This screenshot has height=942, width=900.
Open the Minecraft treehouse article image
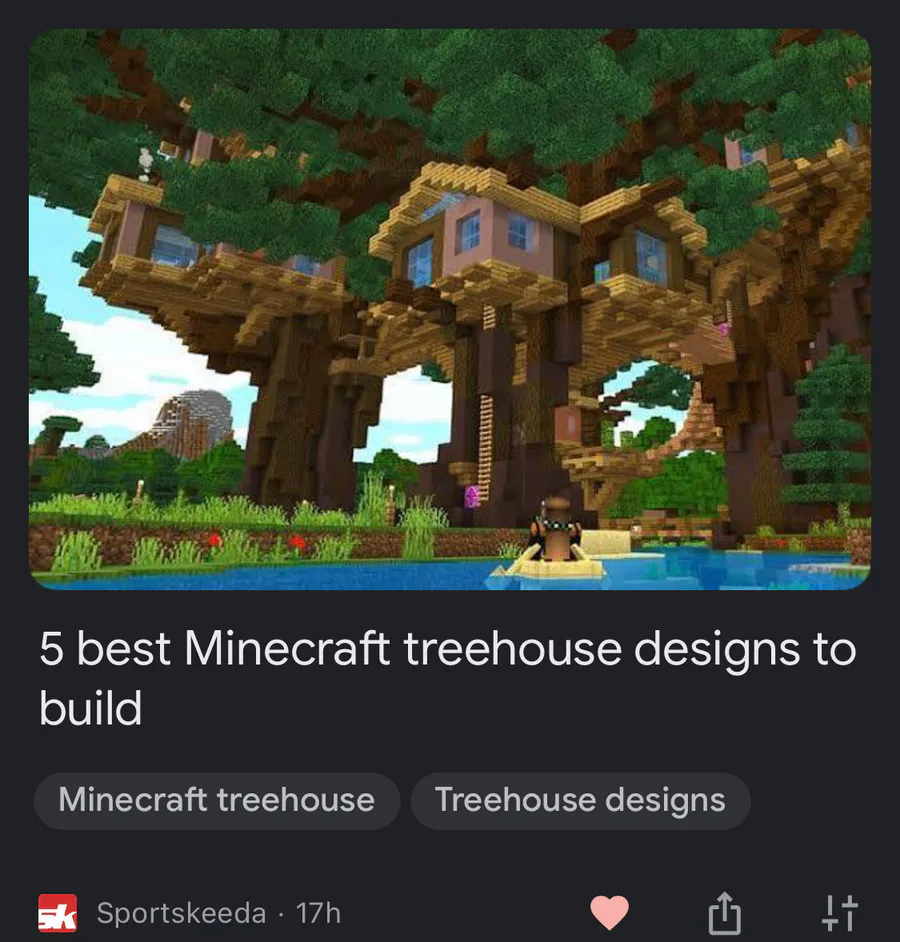click(x=450, y=309)
